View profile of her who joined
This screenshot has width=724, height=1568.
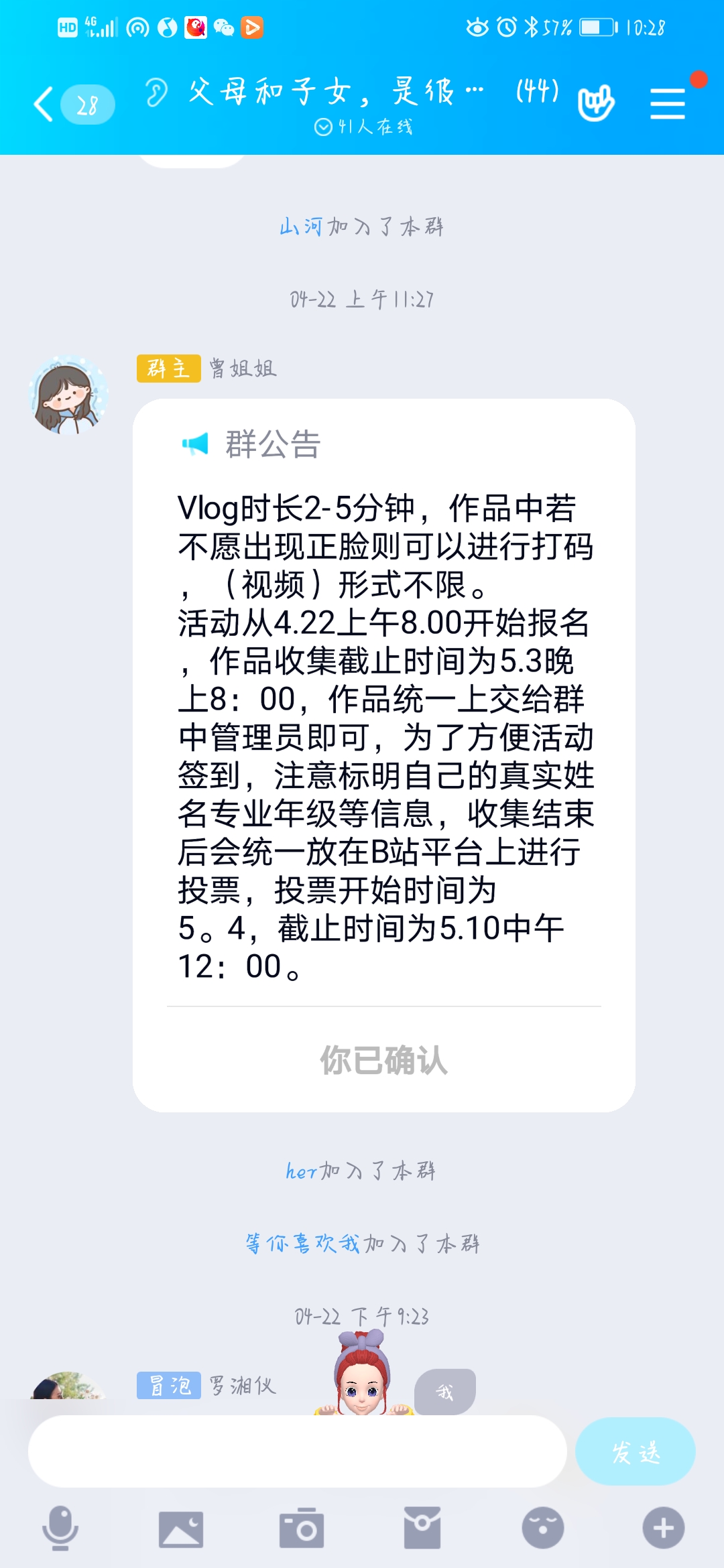click(302, 1171)
